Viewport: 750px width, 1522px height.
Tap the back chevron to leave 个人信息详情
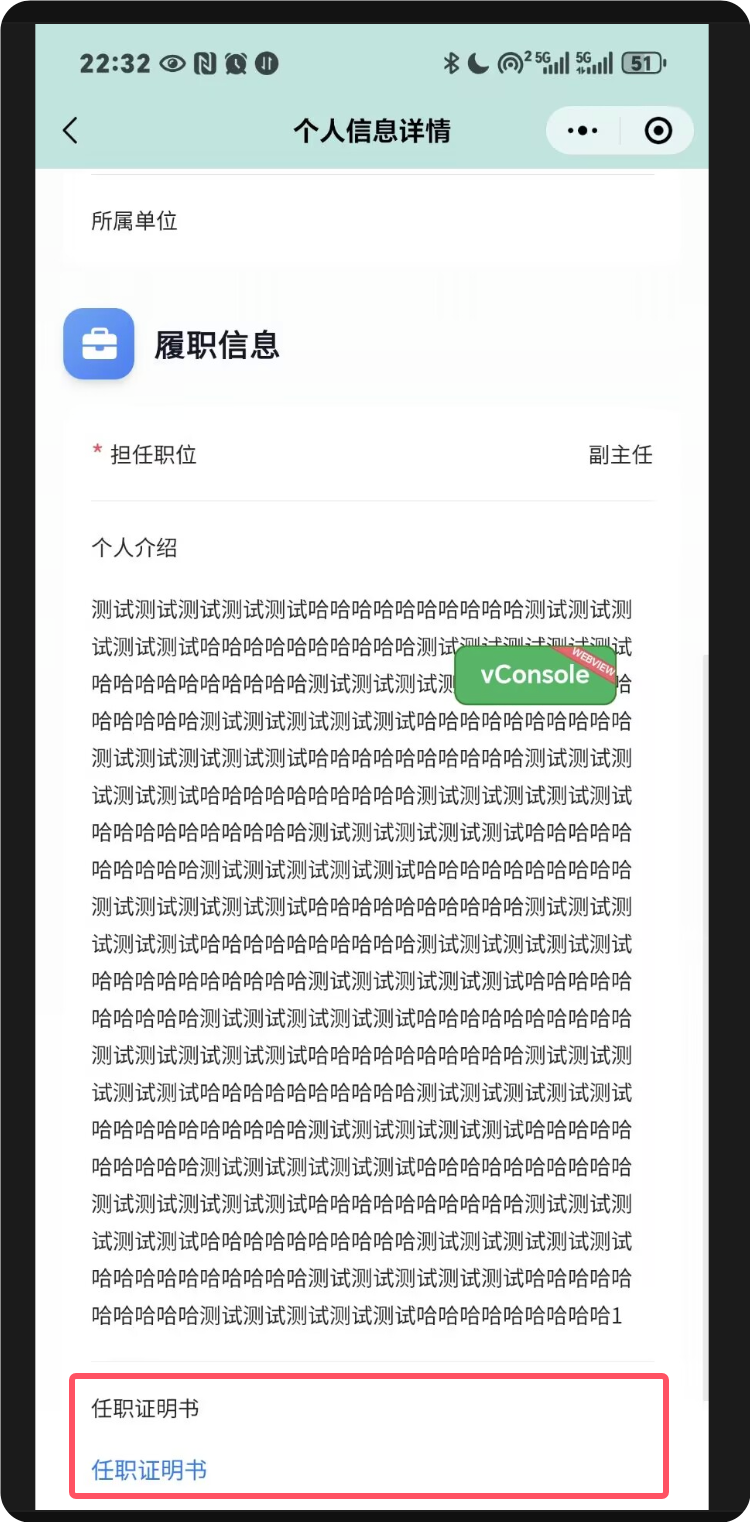pyautogui.click(x=70, y=130)
